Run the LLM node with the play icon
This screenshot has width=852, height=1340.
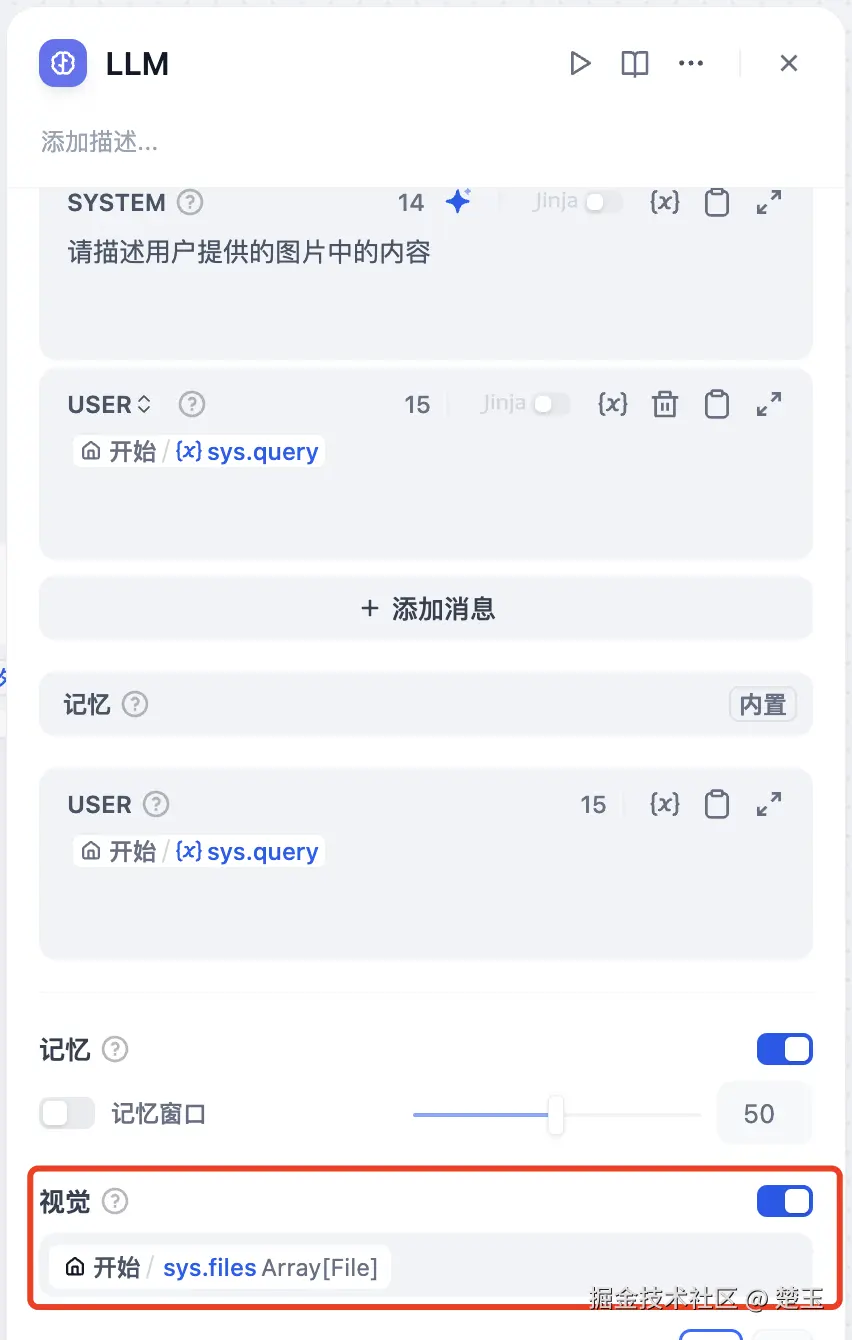click(580, 64)
